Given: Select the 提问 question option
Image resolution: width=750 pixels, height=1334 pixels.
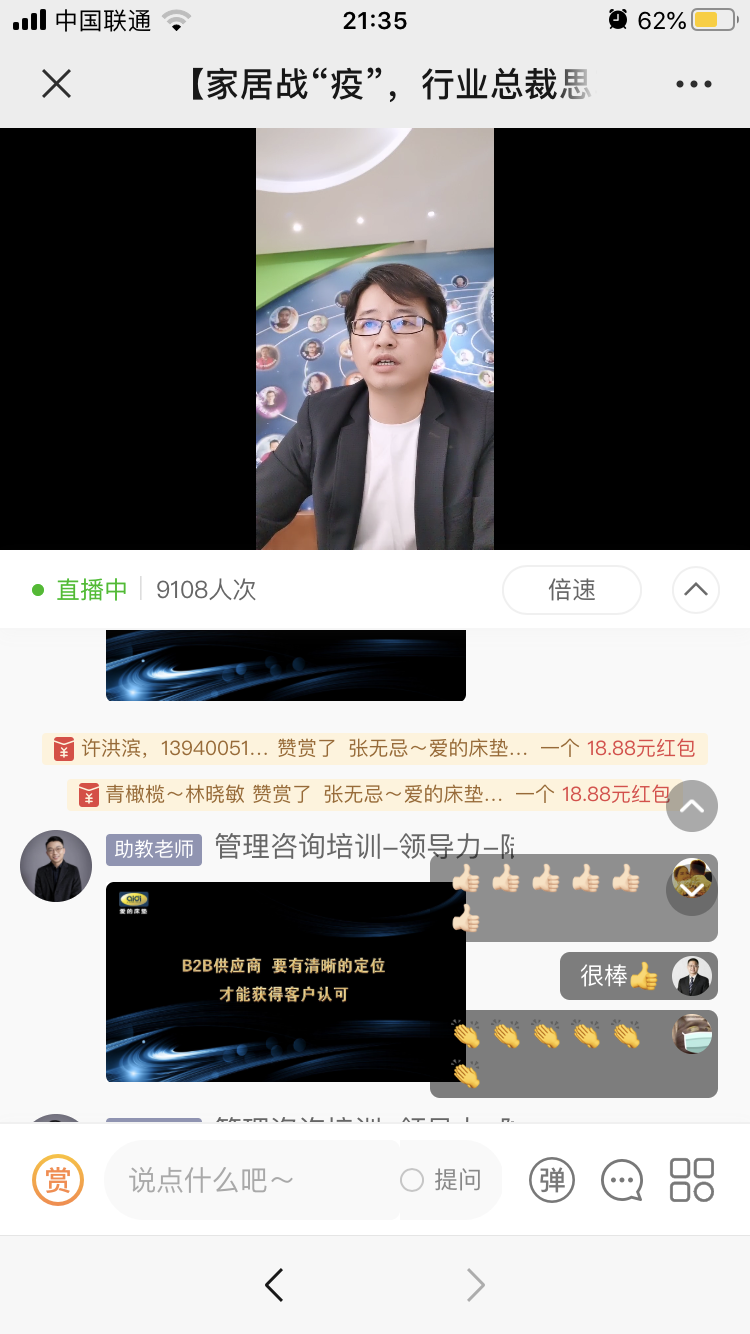Looking at the screenshot, I should pos(441,1180).
